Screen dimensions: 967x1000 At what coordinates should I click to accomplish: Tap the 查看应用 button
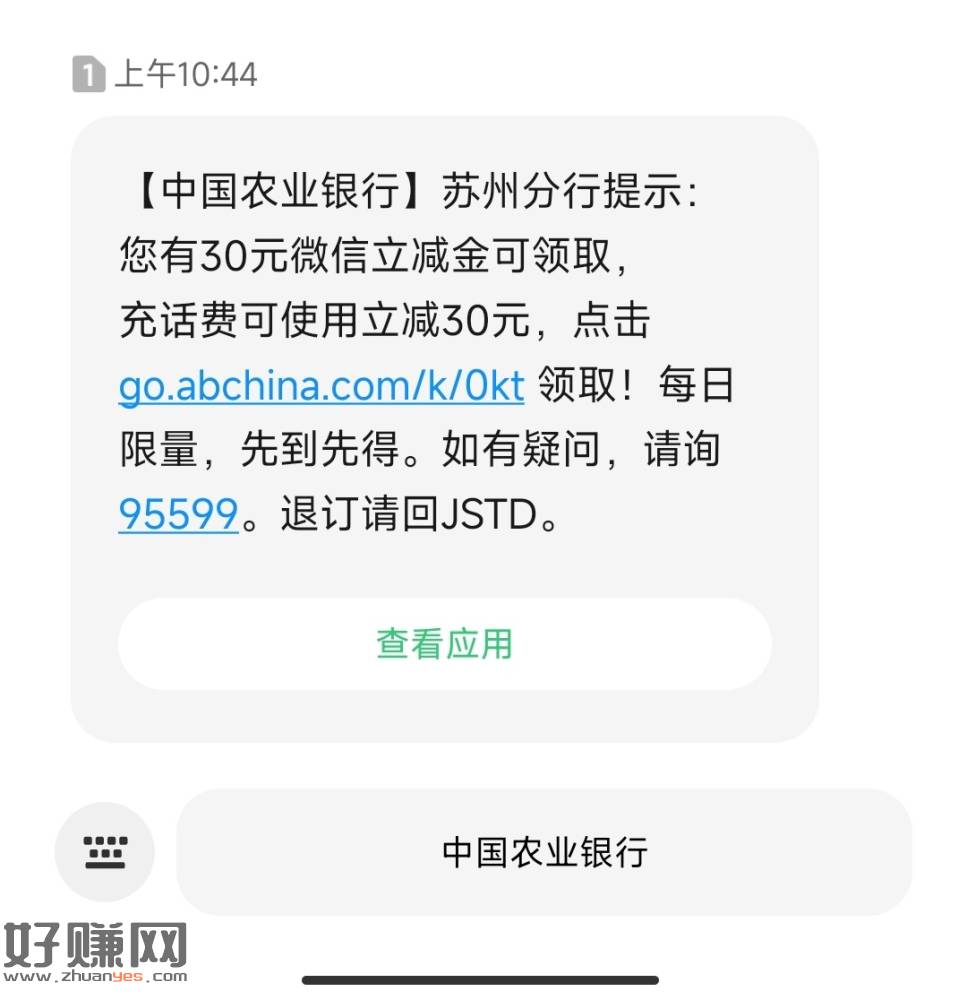pos(444,644)
